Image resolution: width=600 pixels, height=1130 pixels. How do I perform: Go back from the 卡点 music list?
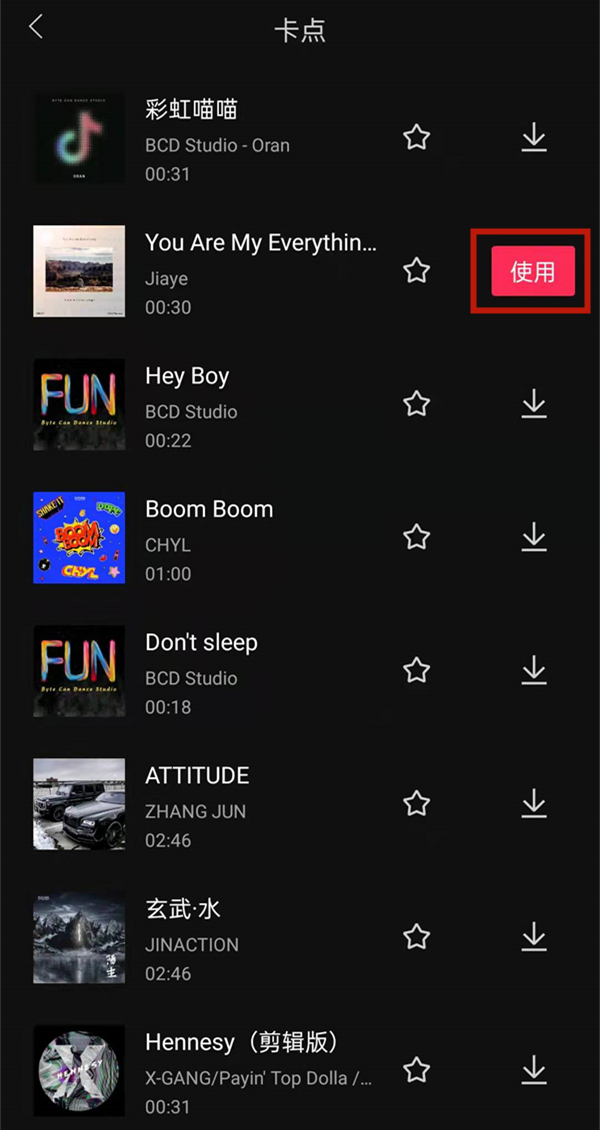[x=36, y=28]
